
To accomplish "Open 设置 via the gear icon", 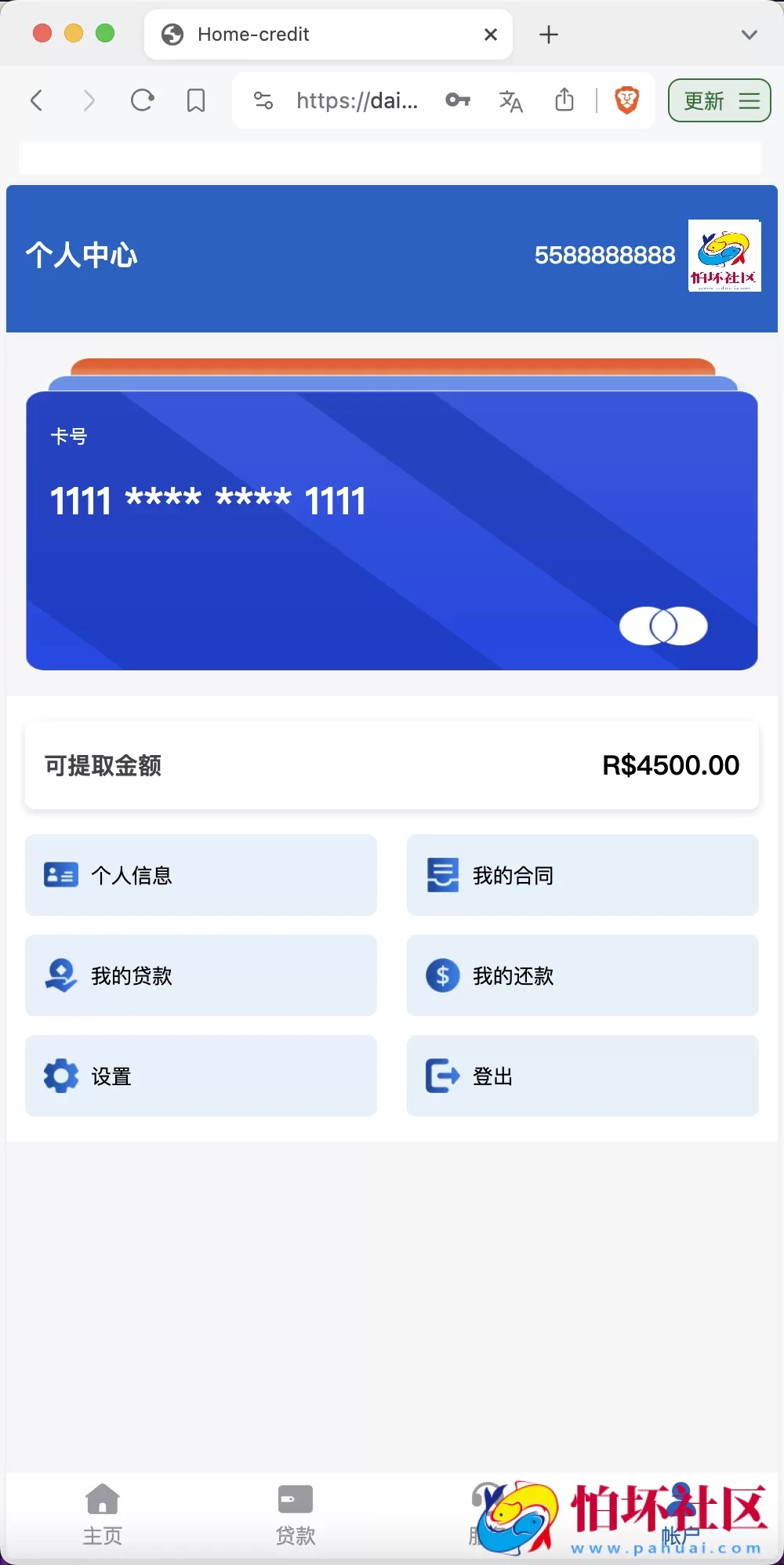I will pyautogui.click(x=61, y=1076).
